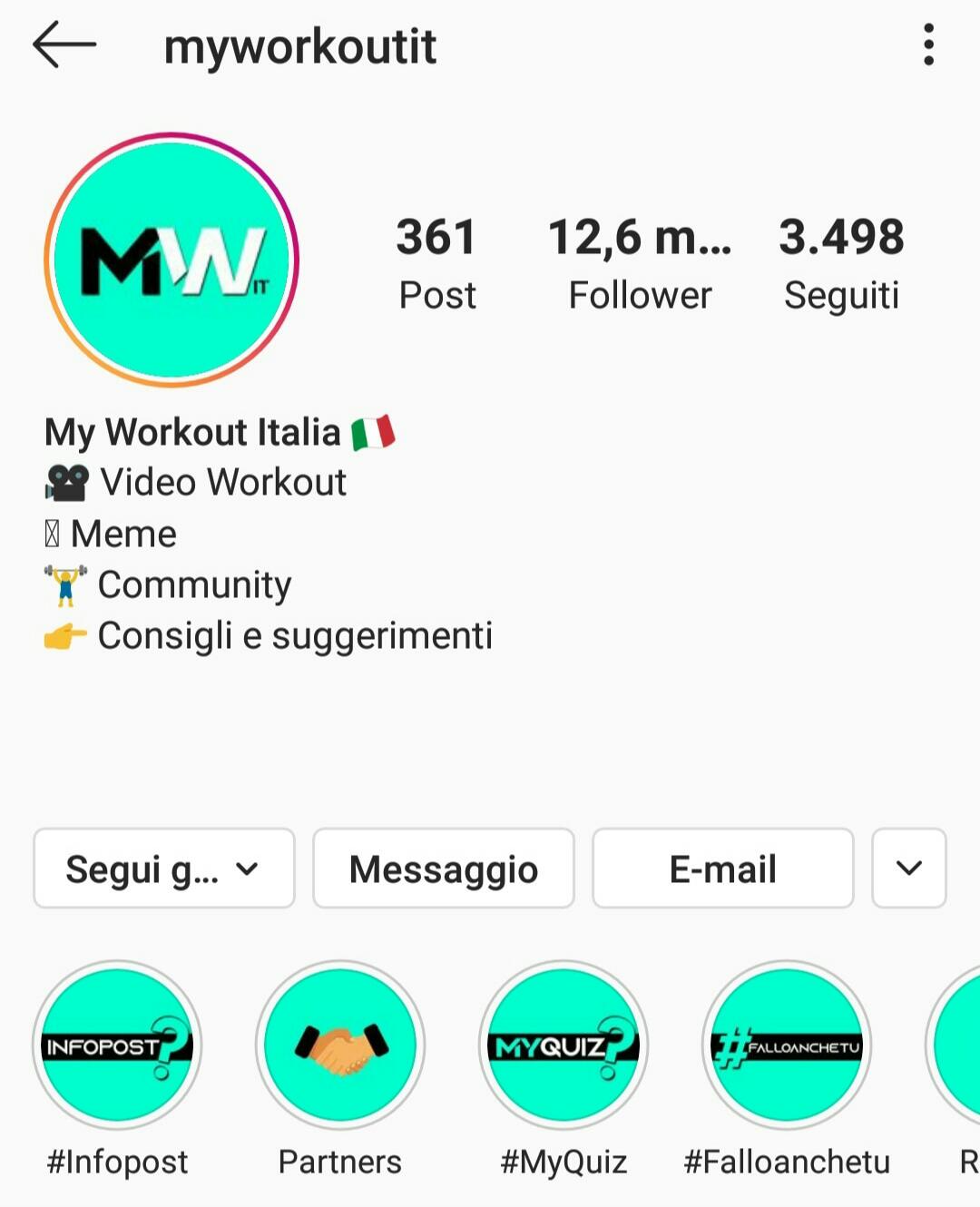Open the Seguiti list
Viewport: 980px width, 1207px height.
[x=841, y=261]
